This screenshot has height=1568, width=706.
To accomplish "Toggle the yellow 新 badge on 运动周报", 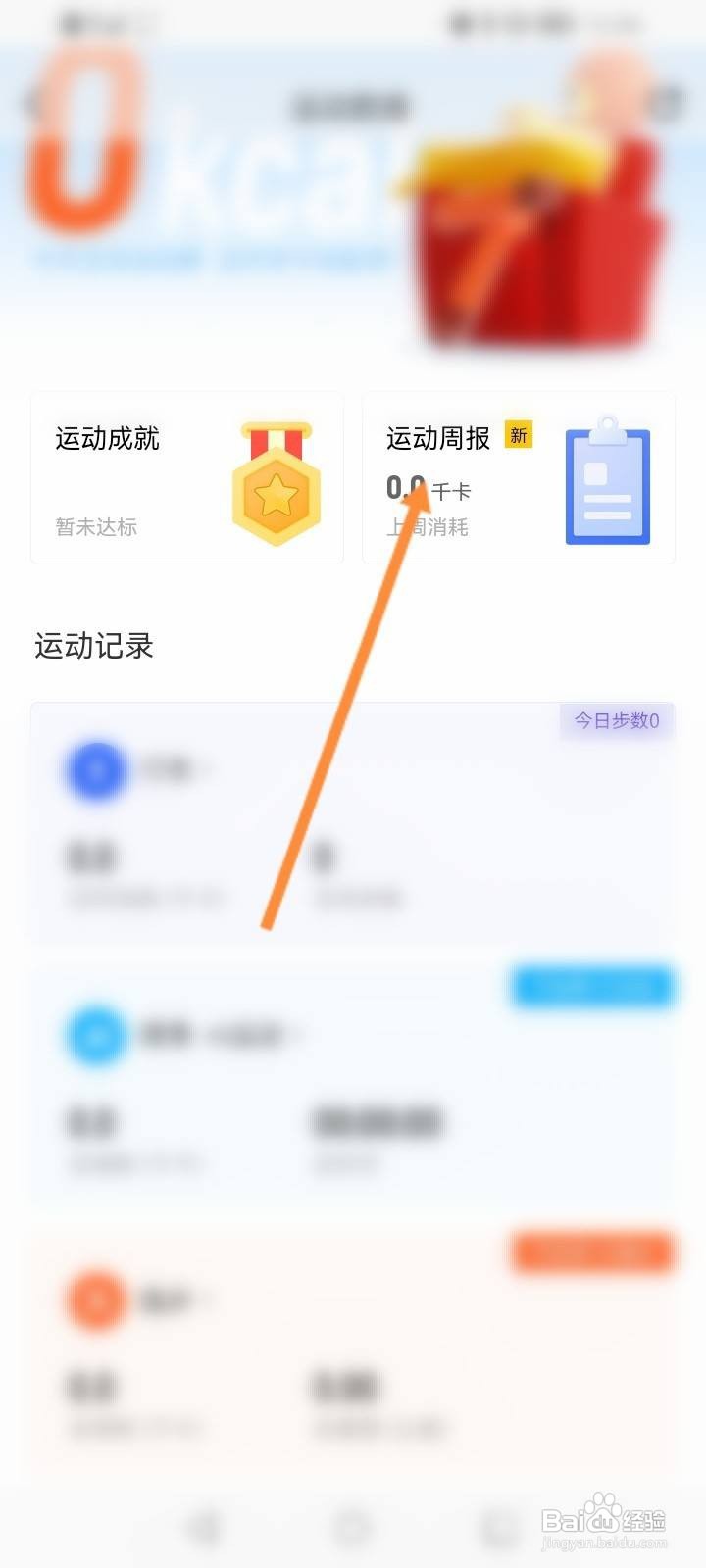I will click(519, 436).
